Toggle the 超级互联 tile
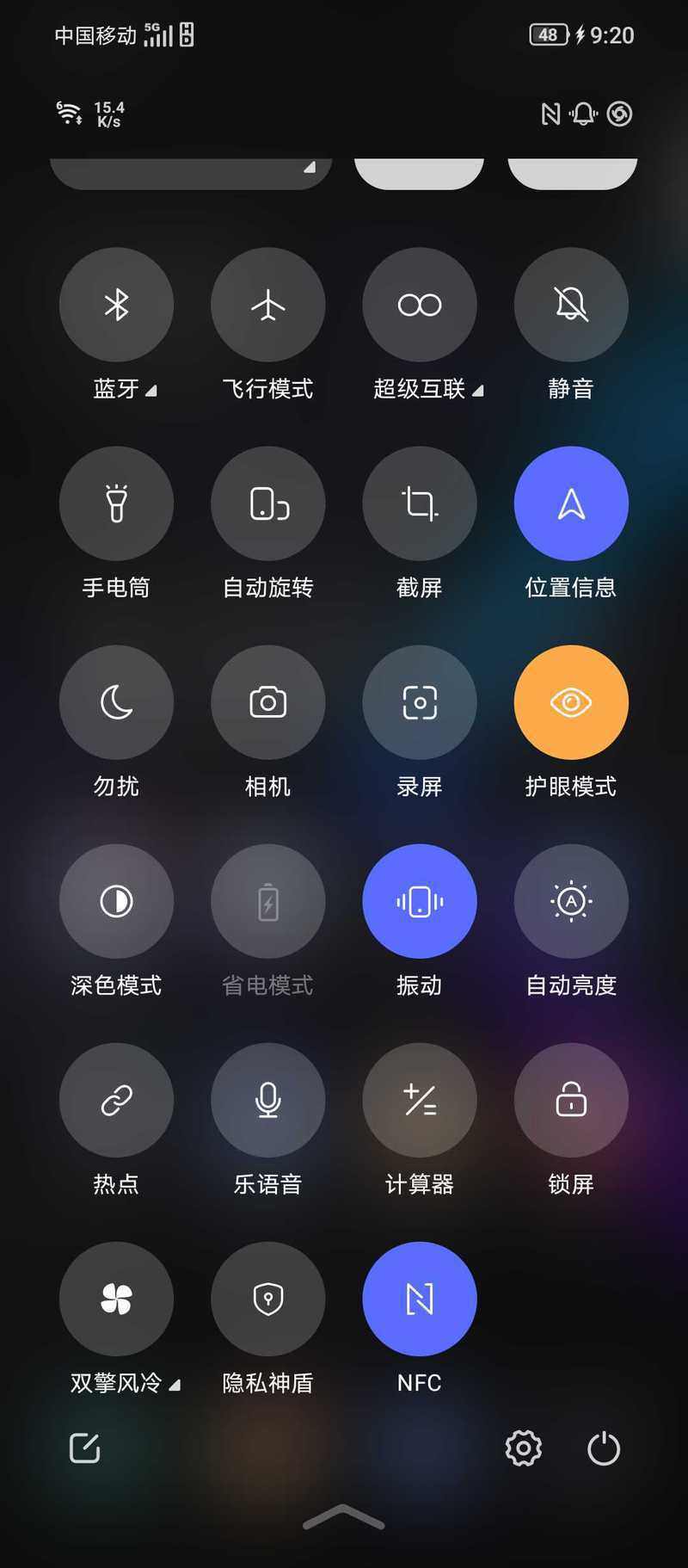The height and width of the screenshot is (1568, 688). tap(420, 305)
